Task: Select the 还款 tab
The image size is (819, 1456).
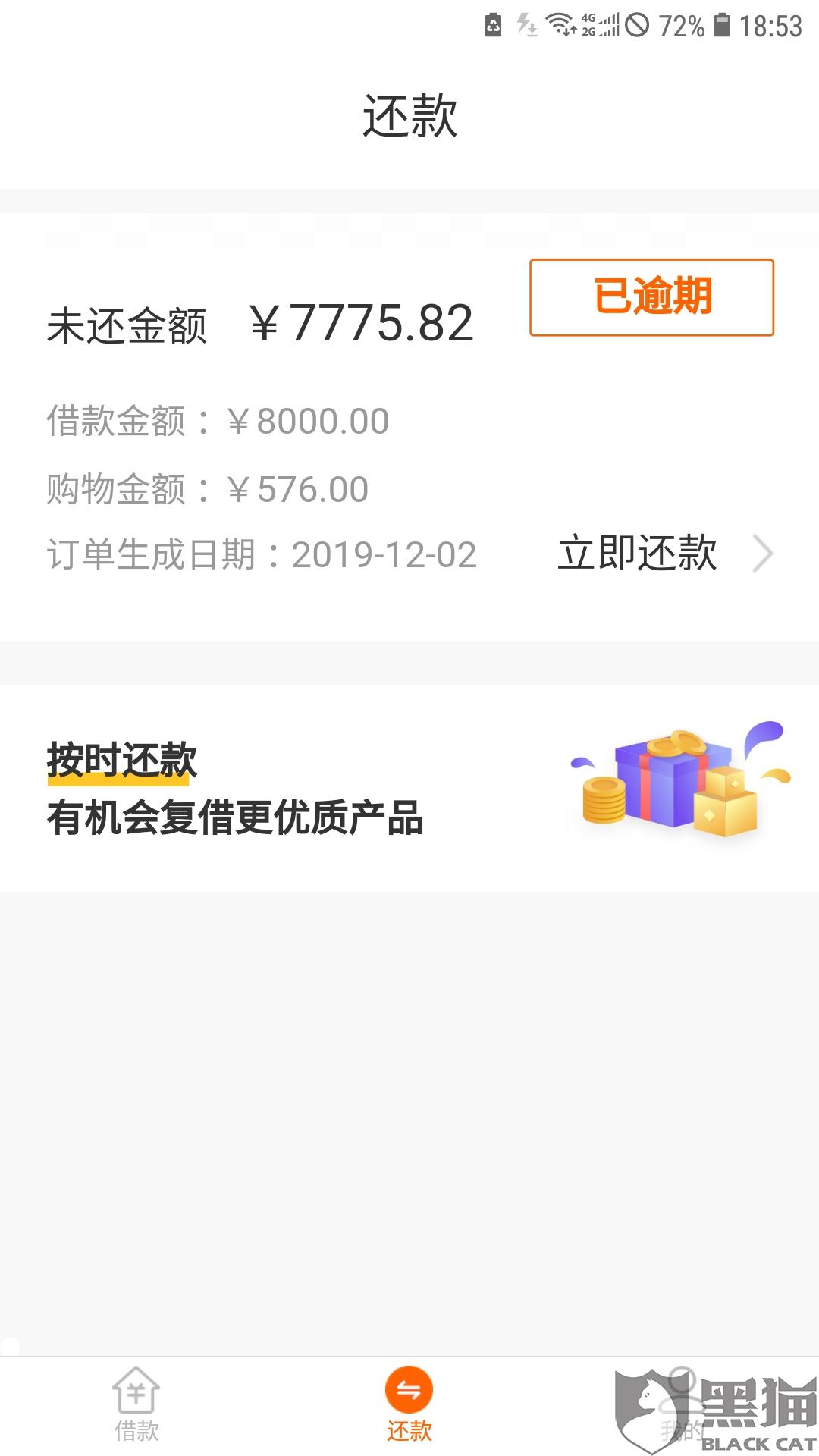Action: [409, 1404]
